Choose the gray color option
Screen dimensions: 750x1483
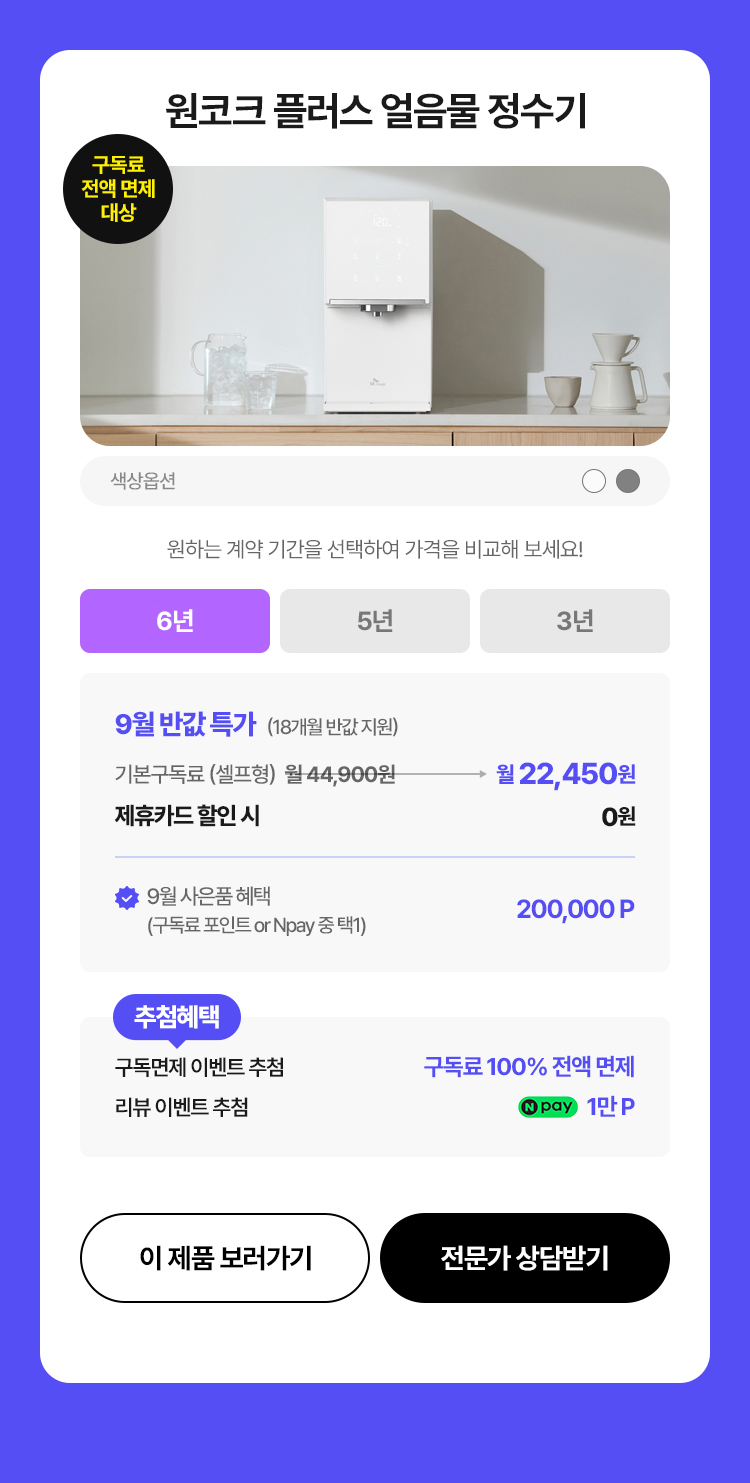[x=628, y=481]
